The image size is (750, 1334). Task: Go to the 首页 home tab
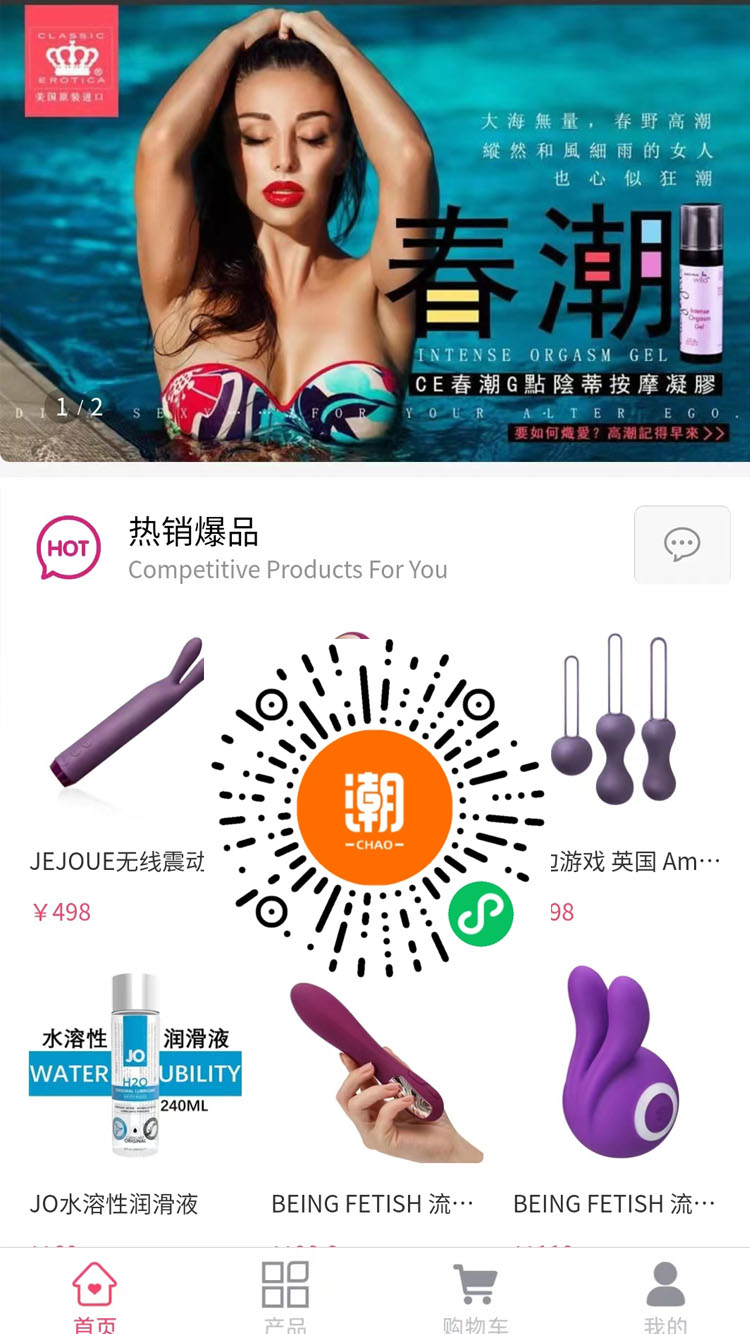point(95,1295)
